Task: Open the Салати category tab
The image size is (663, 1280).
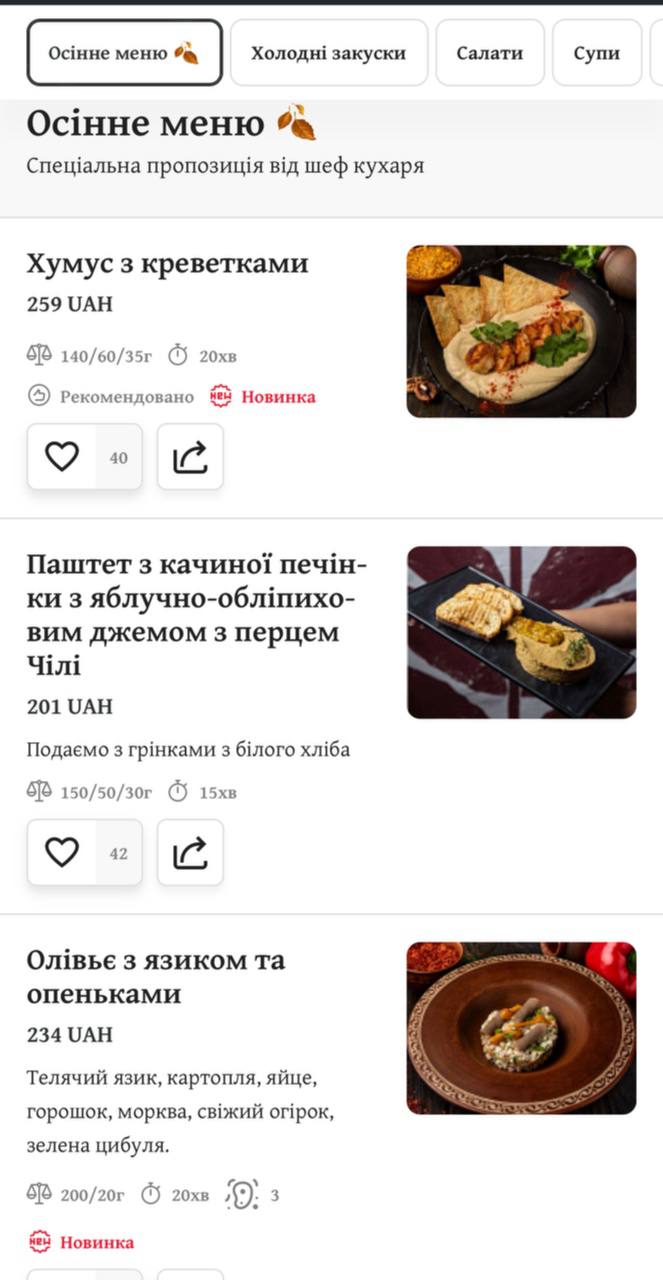Action: click(x=490, y=53)
